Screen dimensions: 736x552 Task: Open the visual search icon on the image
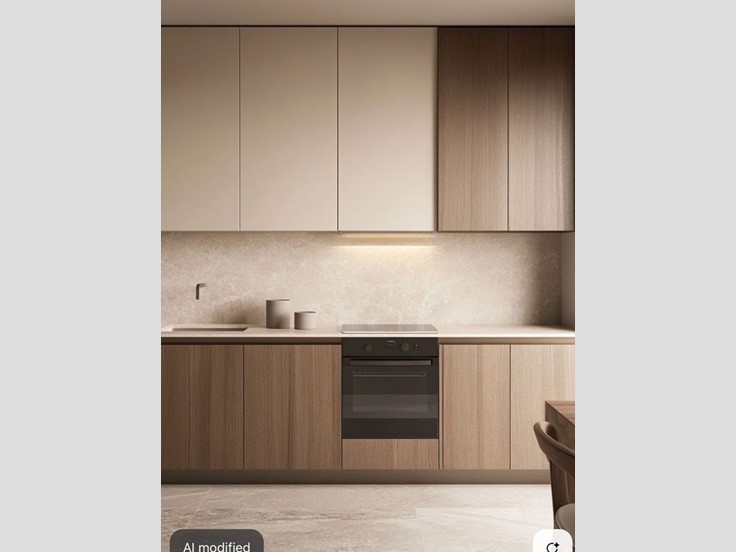(x=552, y=544)
